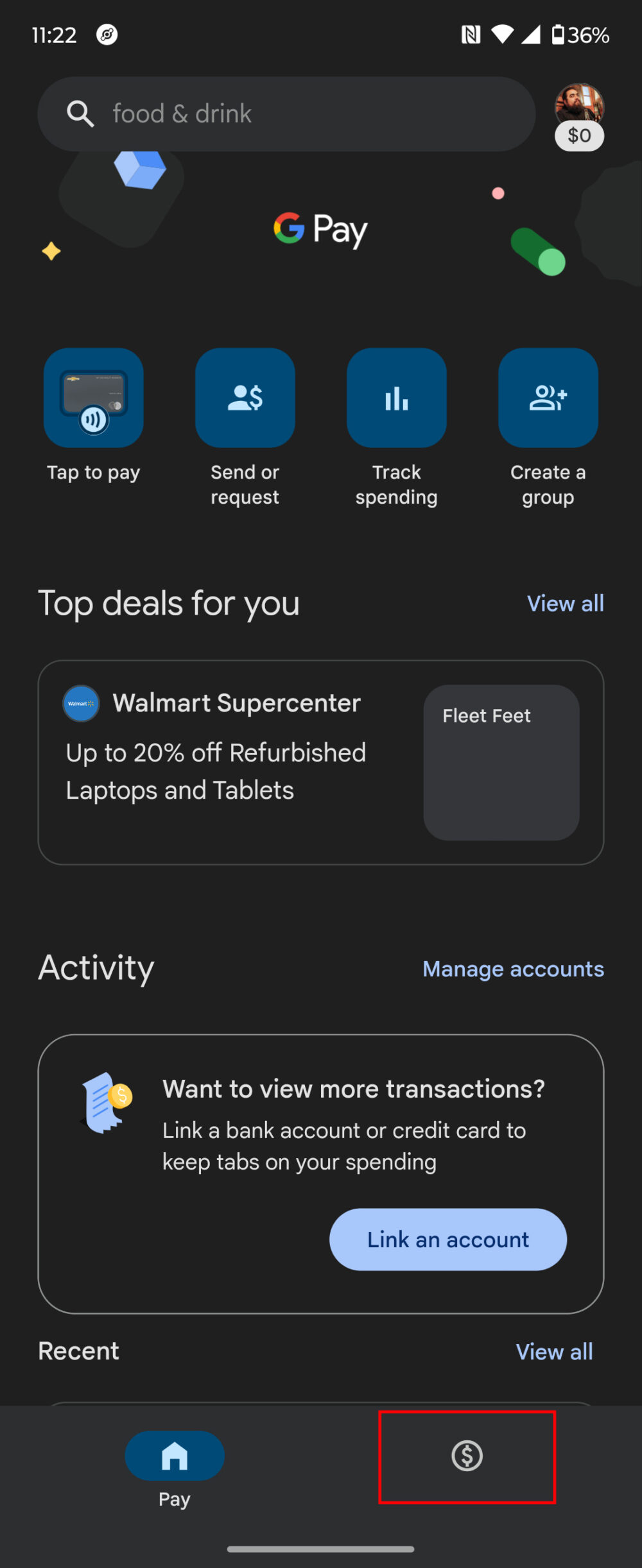This screenshot has height=1568, width=642.
Task: View all recent contacts
Action: [x=554, y=1351]
